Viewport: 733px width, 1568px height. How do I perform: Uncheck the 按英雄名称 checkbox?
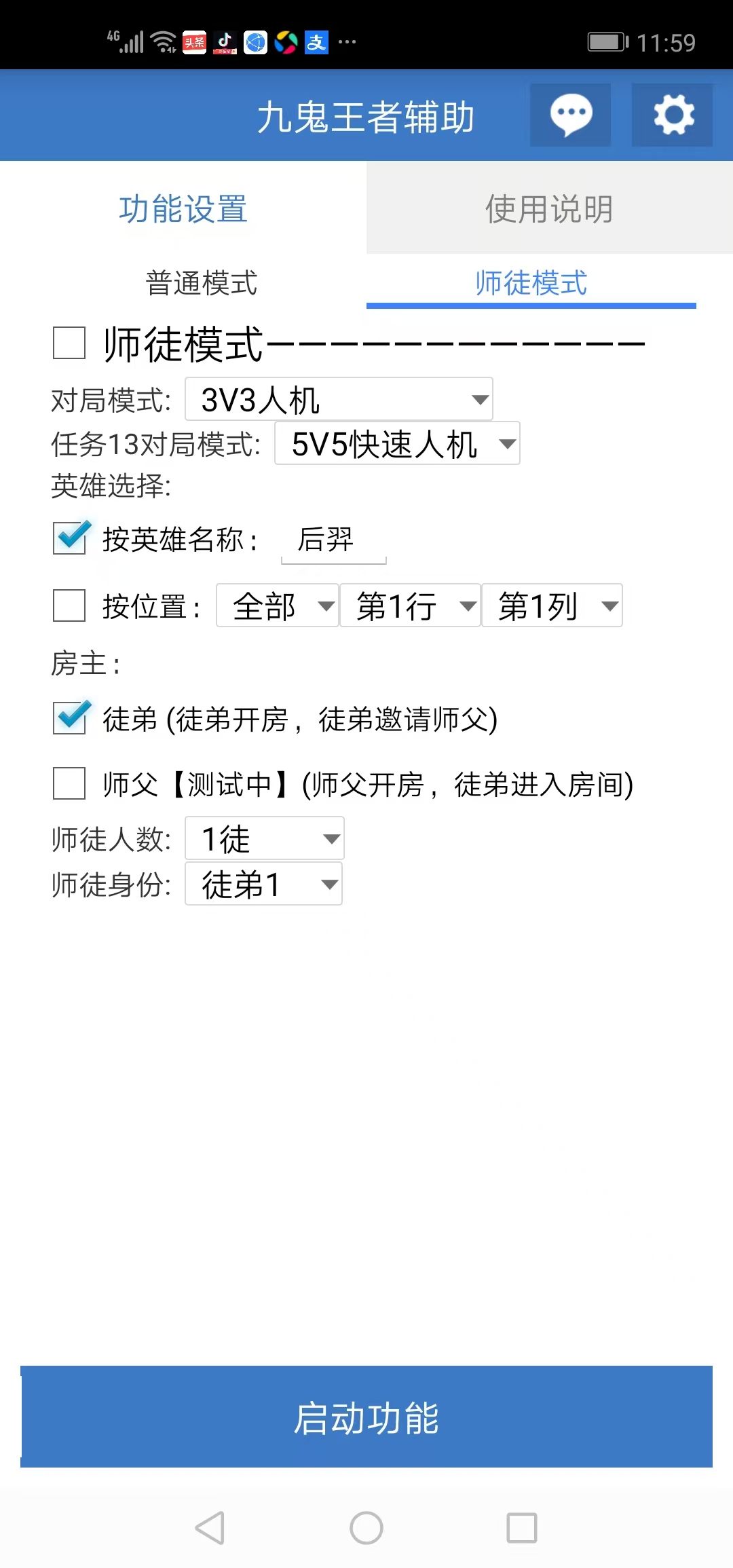[x=69, y=538]
